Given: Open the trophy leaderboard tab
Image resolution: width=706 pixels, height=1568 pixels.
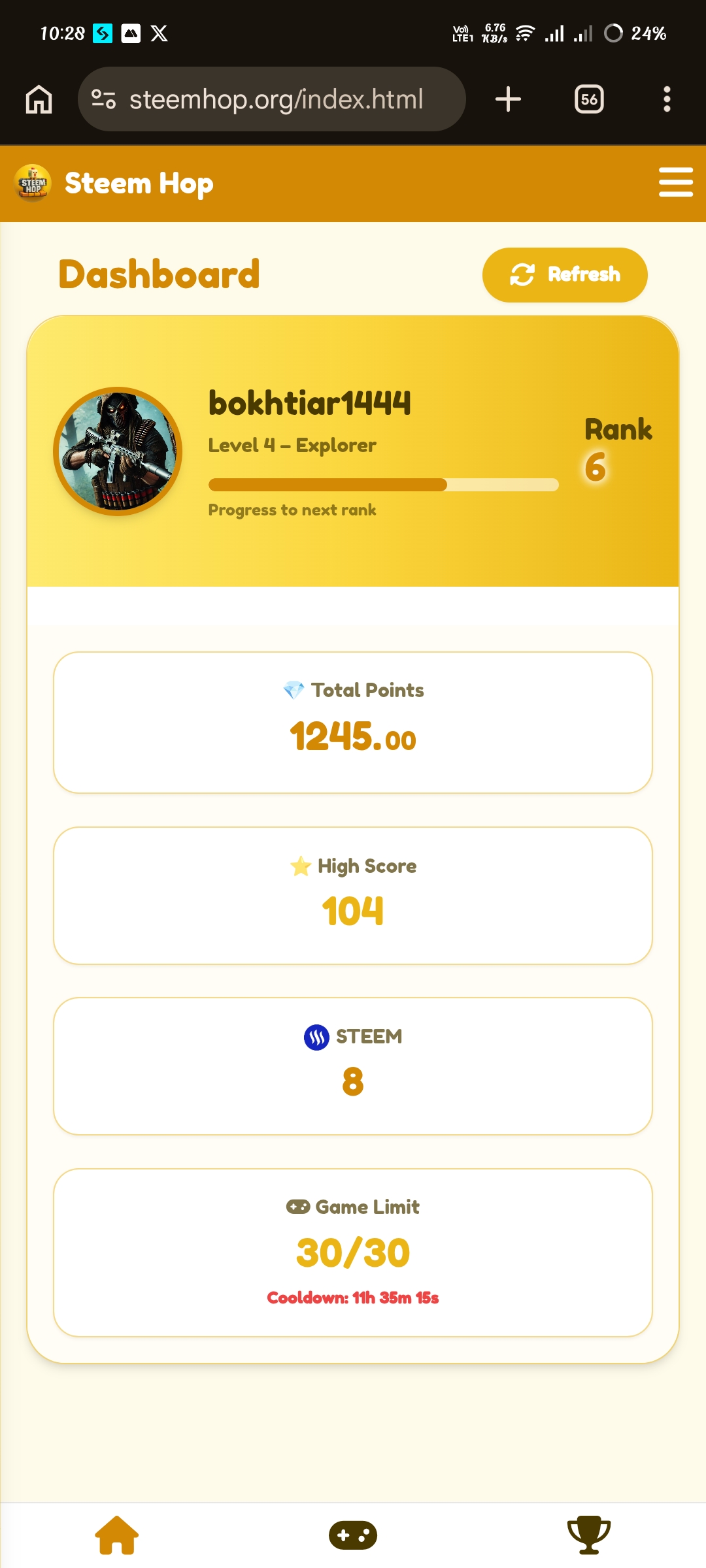Looking at the screenshot, I should (588, 1535).
